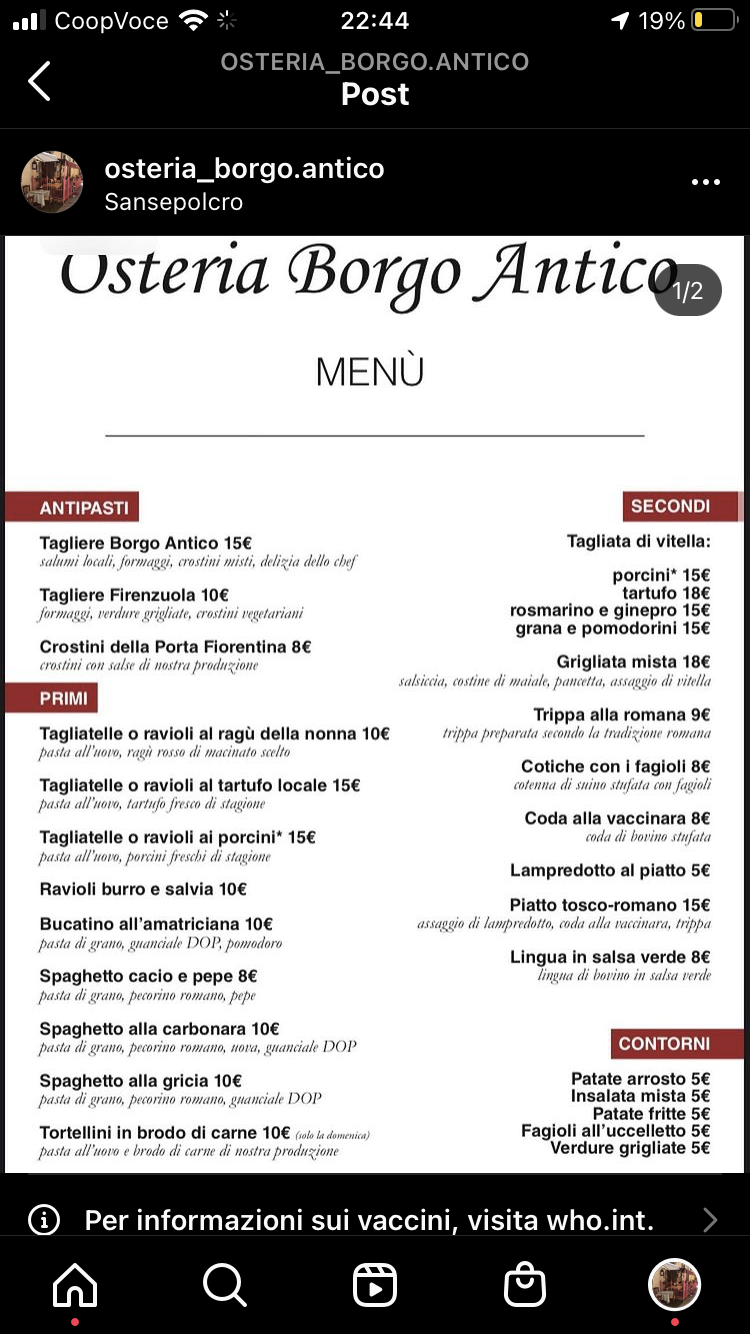This screenshot has width=750, height=1334.
Task: Switch to the Home tab
Action: click(x=76, y=1285)
